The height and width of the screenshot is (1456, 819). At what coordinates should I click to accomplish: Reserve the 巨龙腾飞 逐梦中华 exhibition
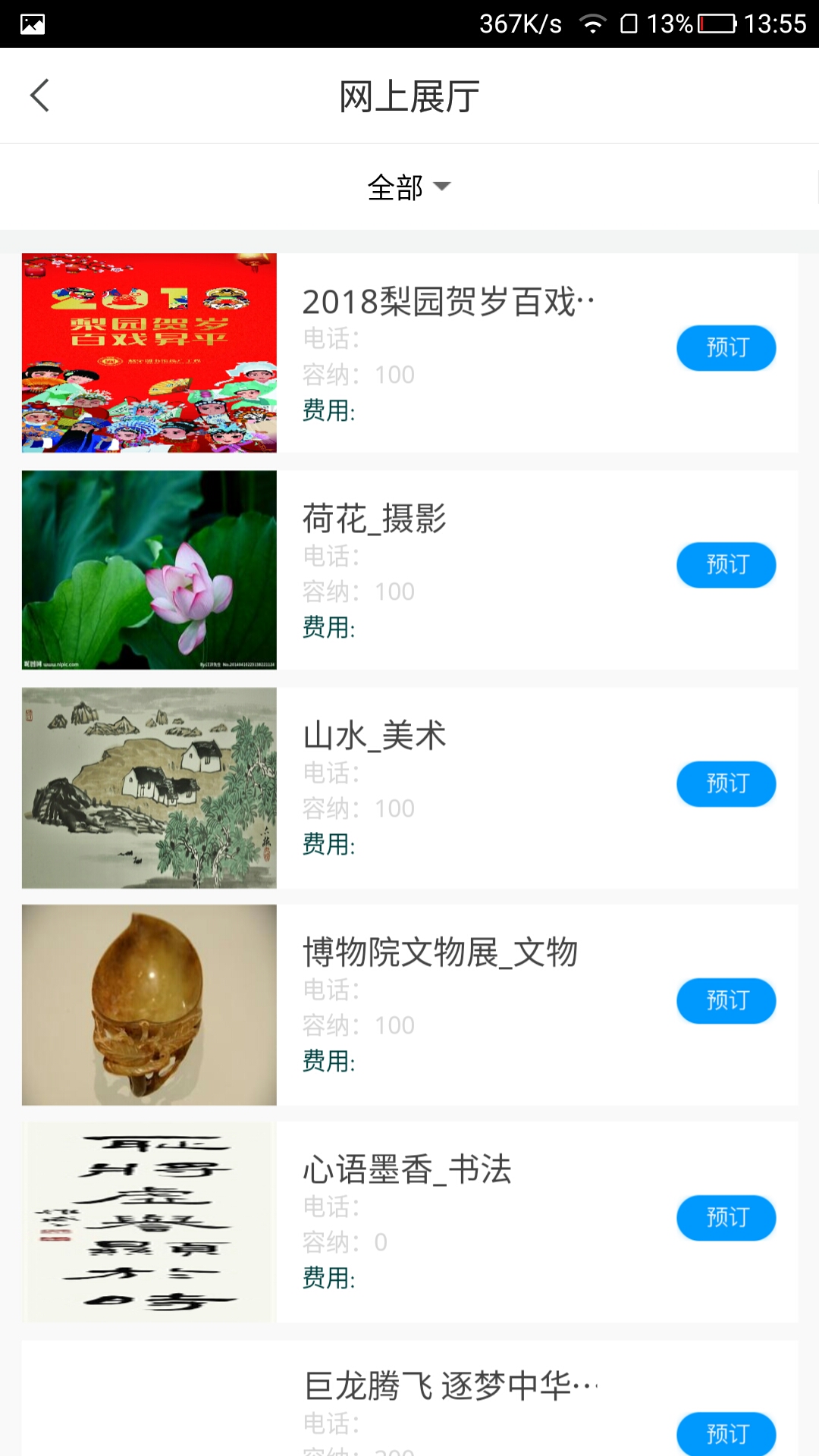[x=726, y=1433]
